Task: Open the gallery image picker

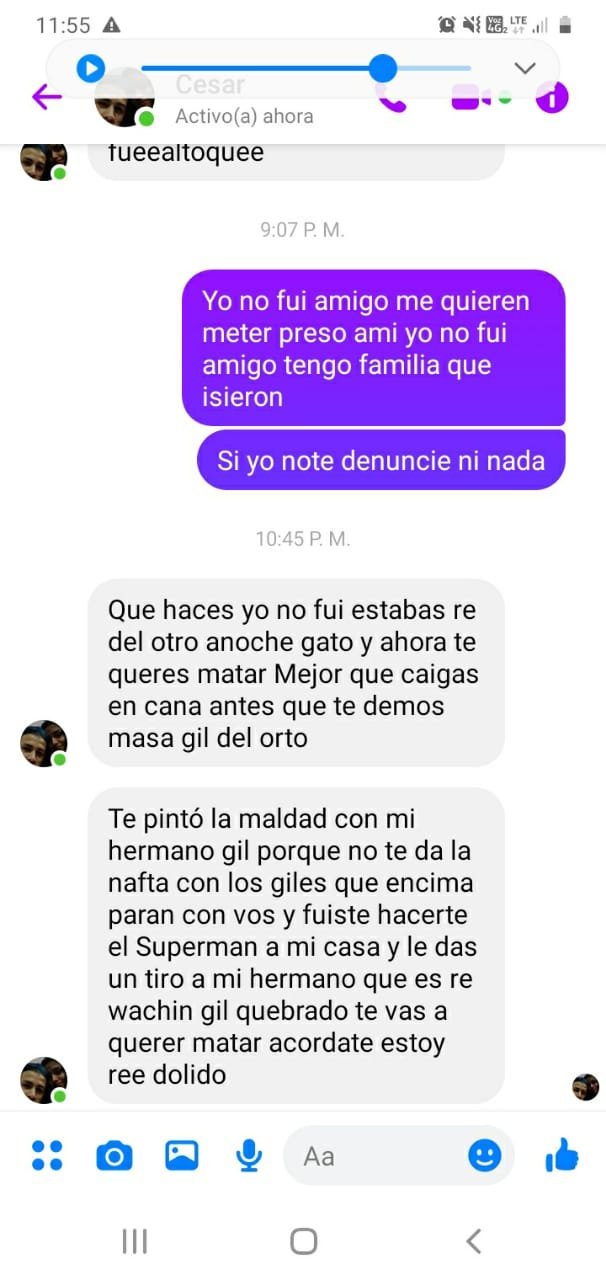Action: pyautogui.click(x=181, y=1156)
